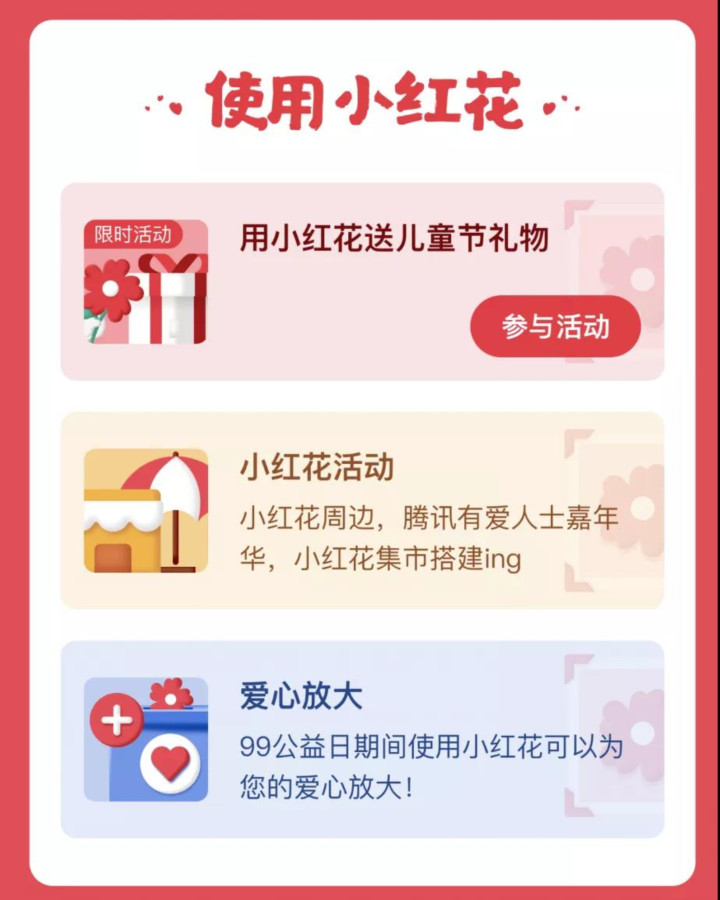Open the 用小红花送儿童节礼物 card

click(393, 240)
